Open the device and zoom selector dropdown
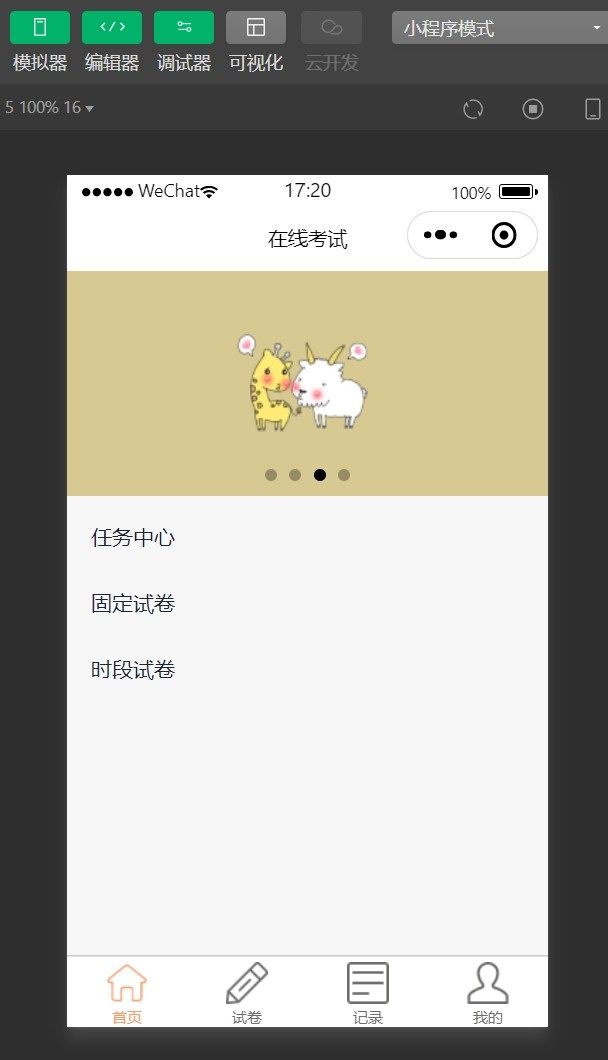Viewport: 608px width, 1060px height. (x=50, y=108)
